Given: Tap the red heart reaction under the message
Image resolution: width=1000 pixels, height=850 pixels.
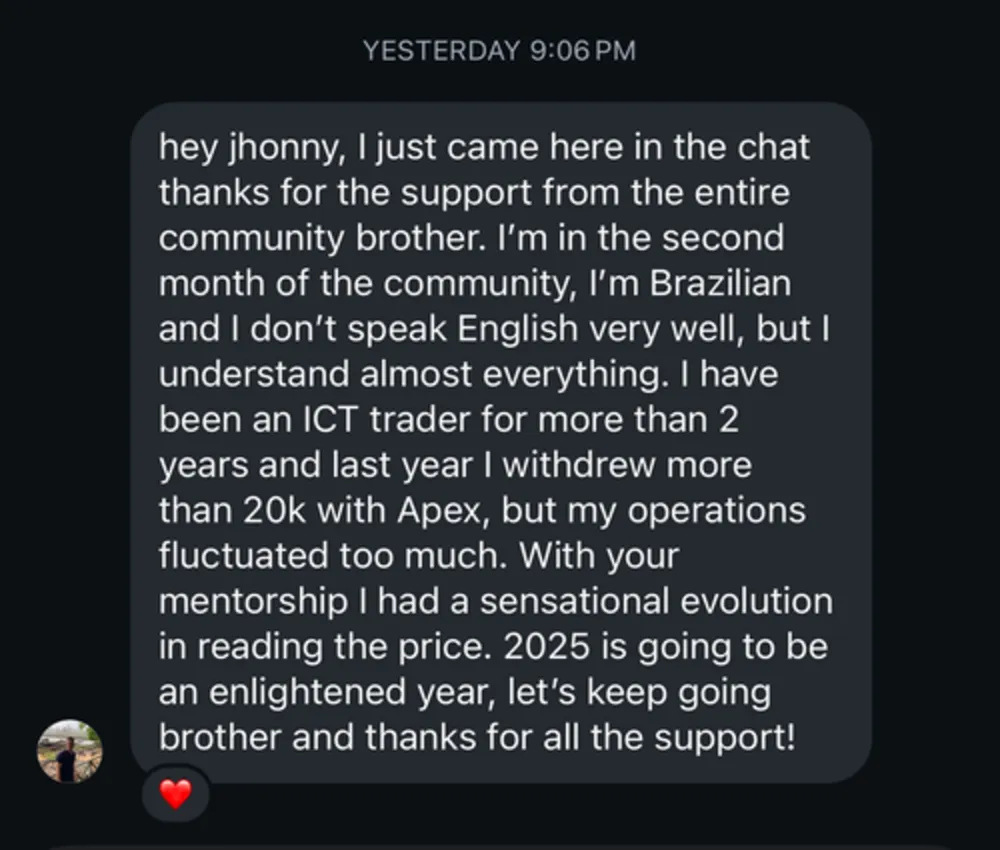Looking at the screenshot, I should click(x=175, y=794).
